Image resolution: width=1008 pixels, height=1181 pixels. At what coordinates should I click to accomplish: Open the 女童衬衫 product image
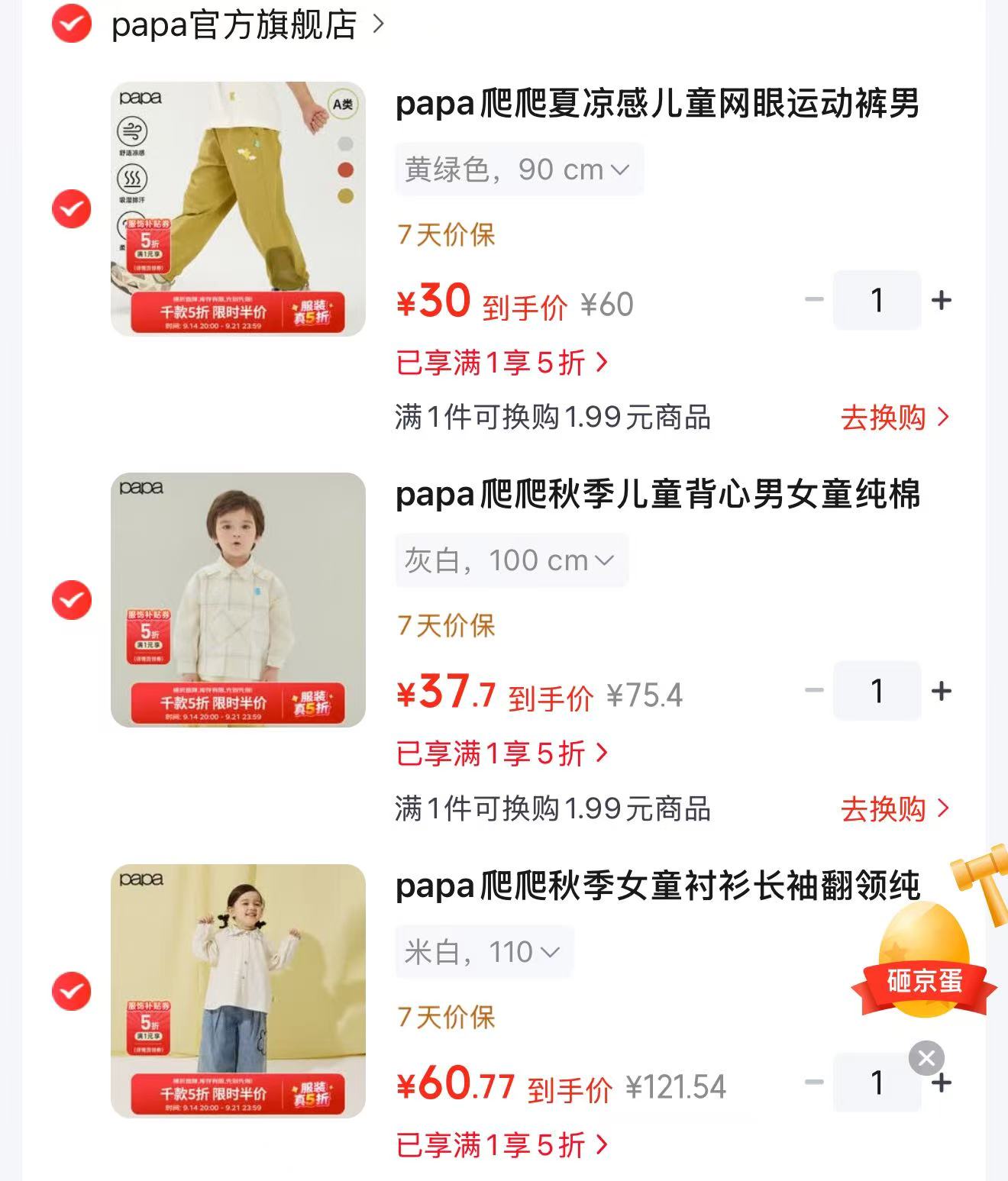(x=238, y=991)
